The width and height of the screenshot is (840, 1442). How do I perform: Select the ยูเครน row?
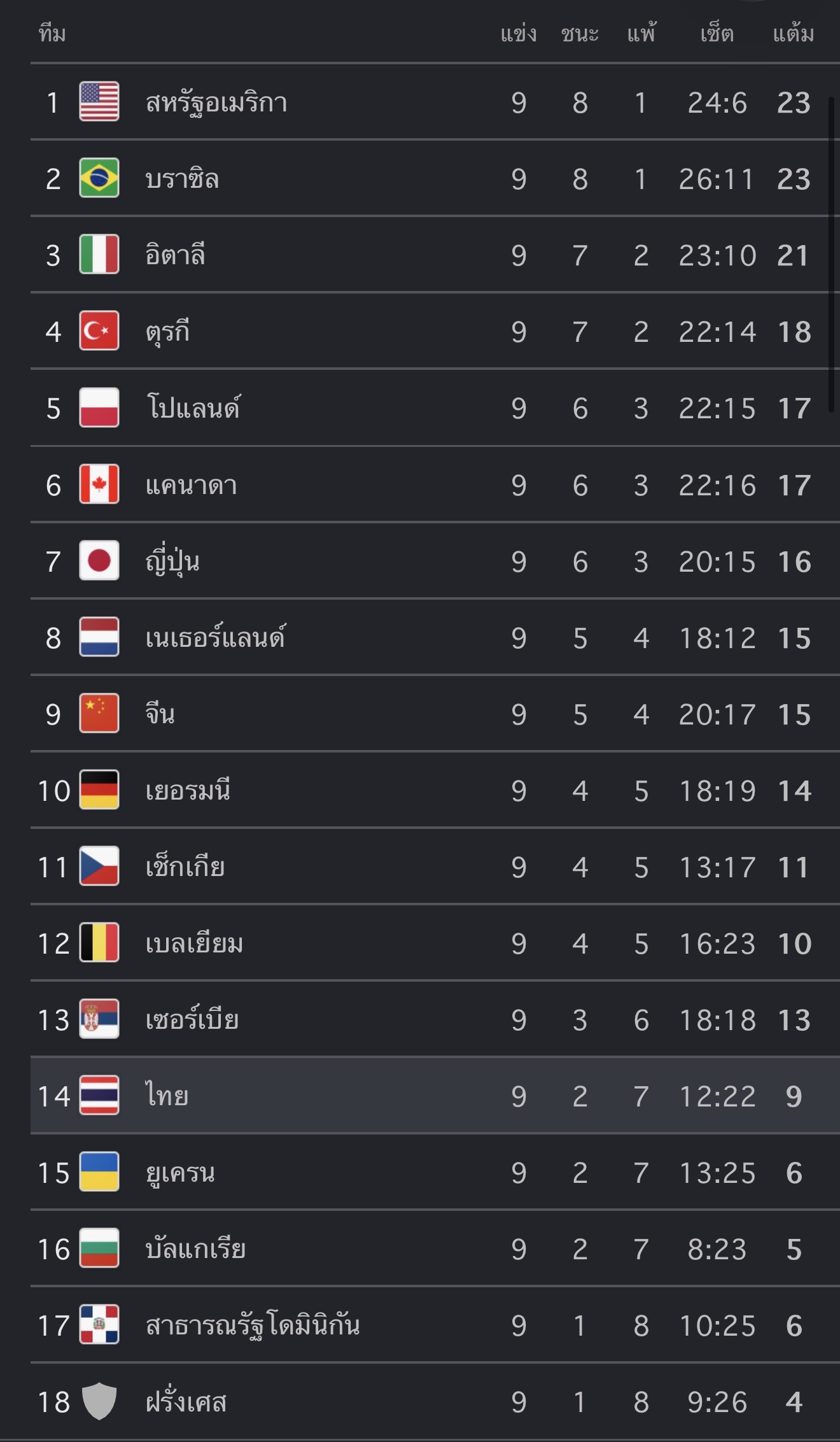(x=435, y=1172)
